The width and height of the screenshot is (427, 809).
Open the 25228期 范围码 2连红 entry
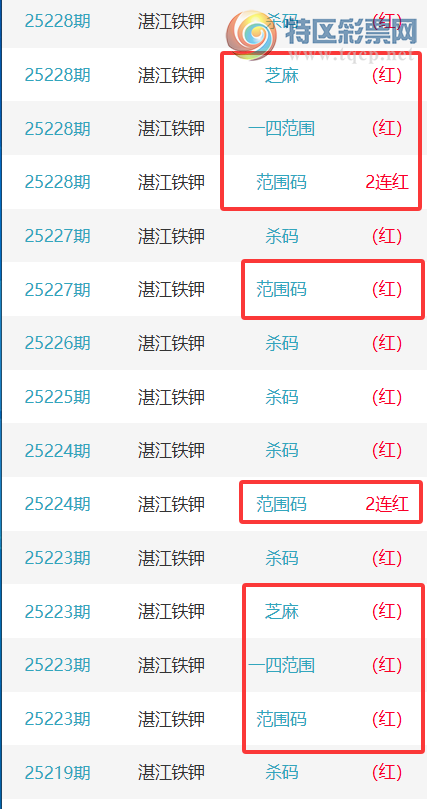point(214,182)
